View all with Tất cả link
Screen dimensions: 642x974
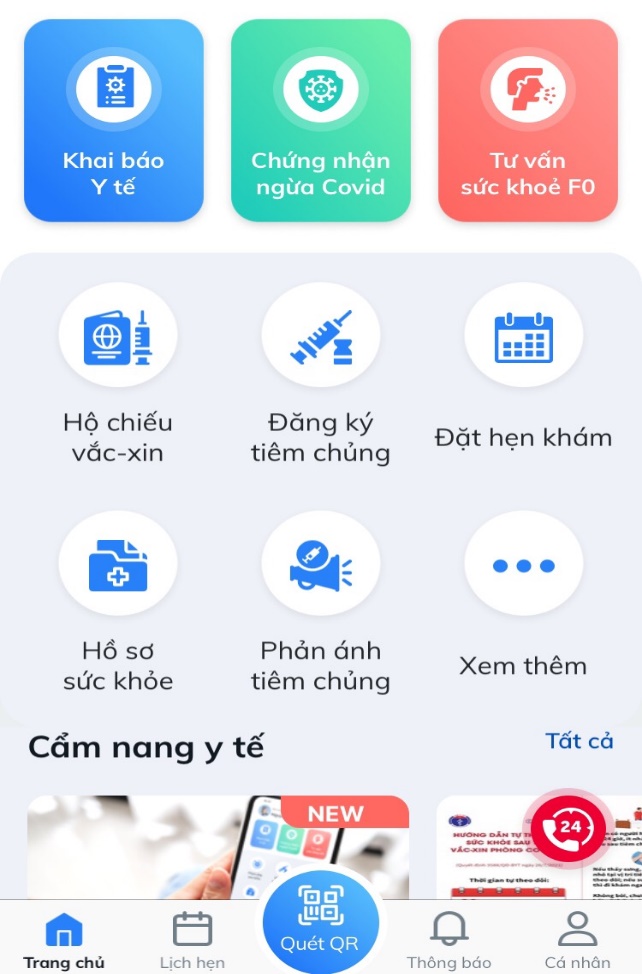point(579,741)
